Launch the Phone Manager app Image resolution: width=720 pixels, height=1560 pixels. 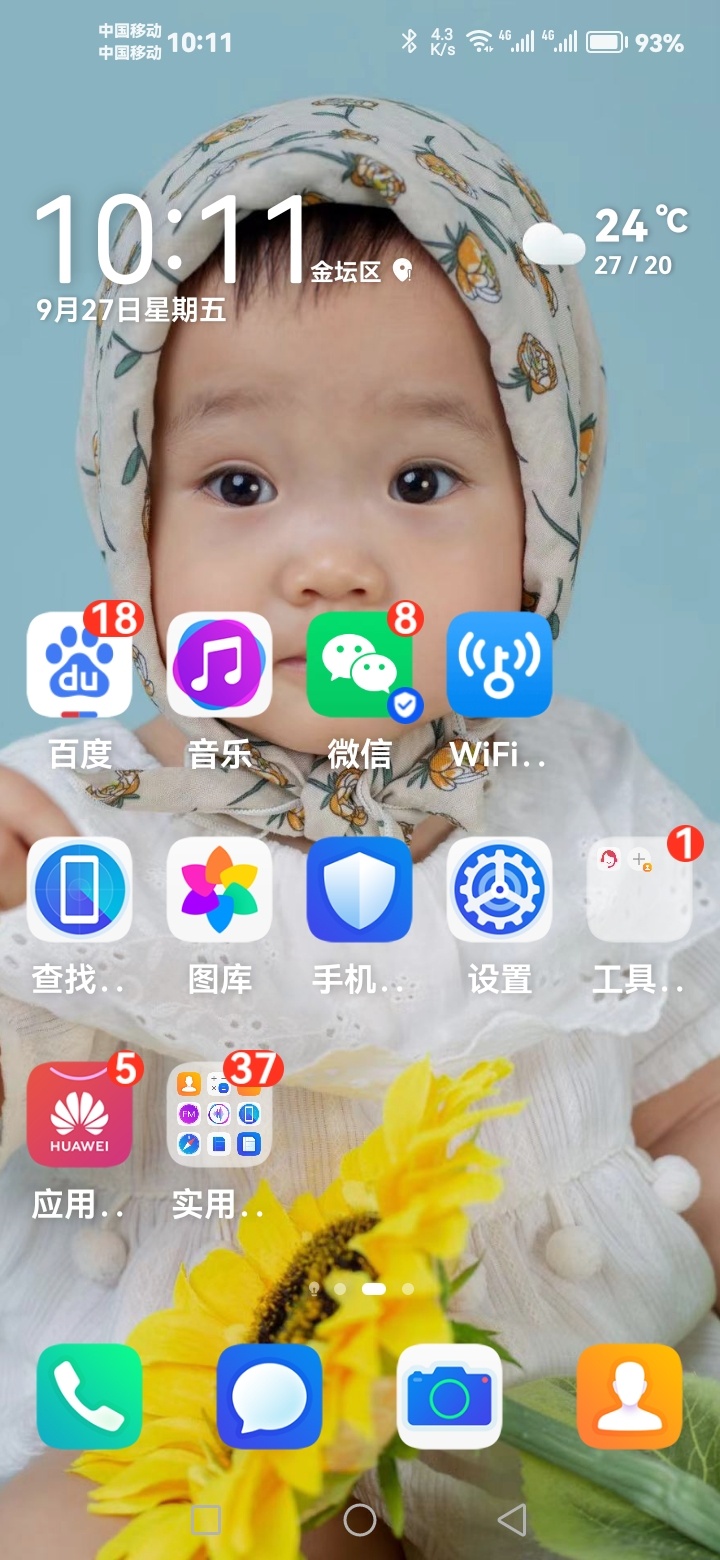click(x=359, y=890)
